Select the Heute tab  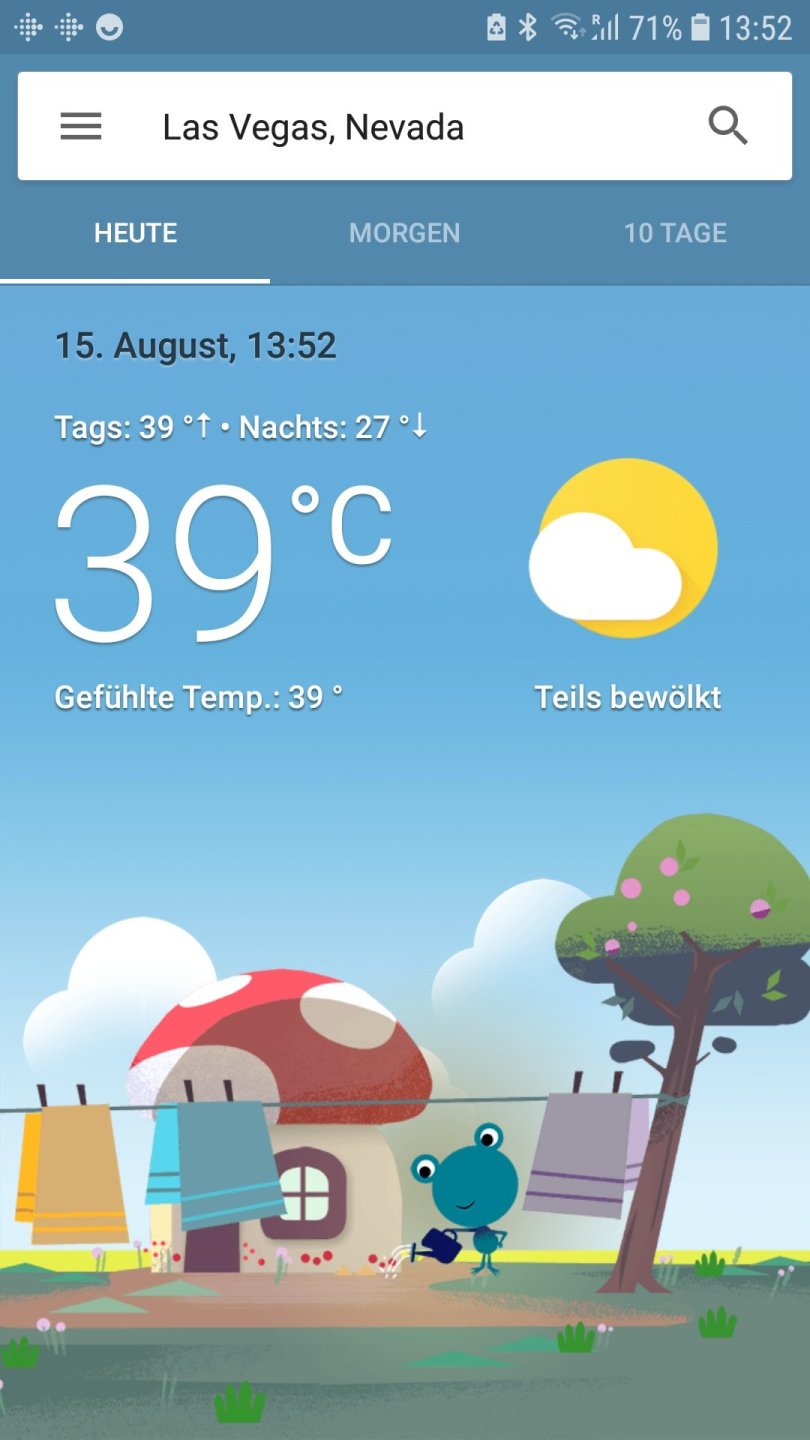pyautogui.click(x=135, y=234)
